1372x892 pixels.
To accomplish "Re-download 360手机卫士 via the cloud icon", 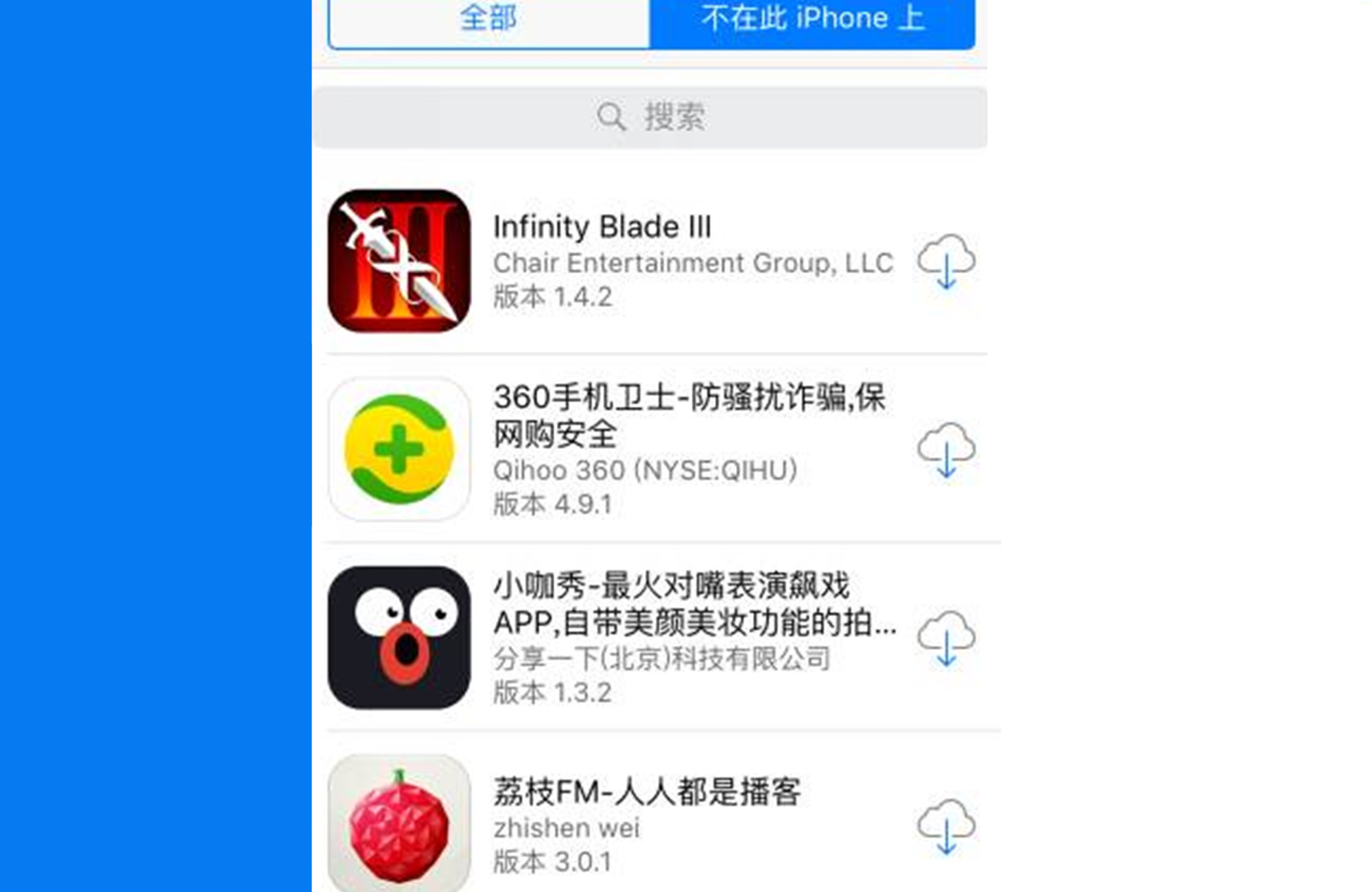I will coord(946,450).
